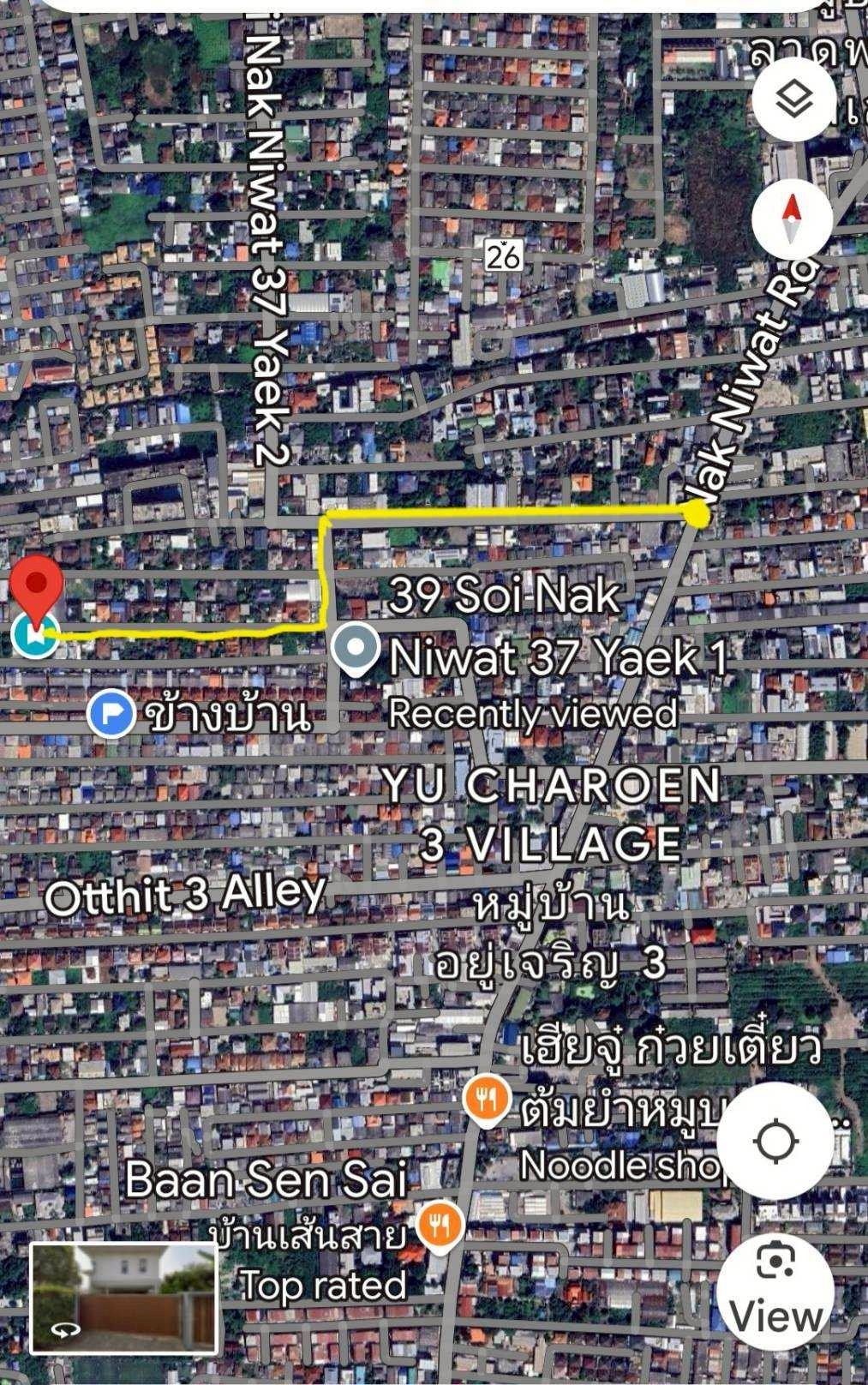Open the Street View thumbnail preview
Screen dimensions: 868x1385
click(123, 1298)
